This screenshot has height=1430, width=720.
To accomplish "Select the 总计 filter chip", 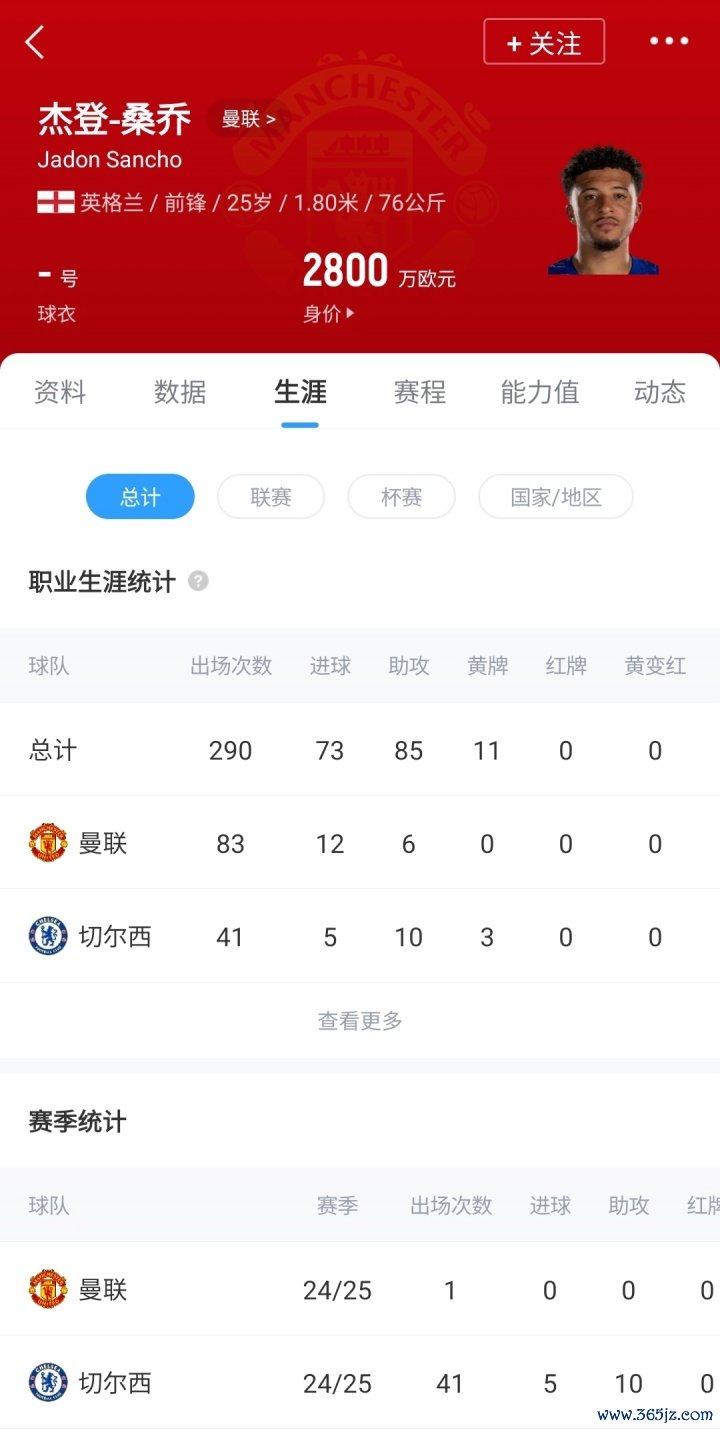I will [140, 497].
